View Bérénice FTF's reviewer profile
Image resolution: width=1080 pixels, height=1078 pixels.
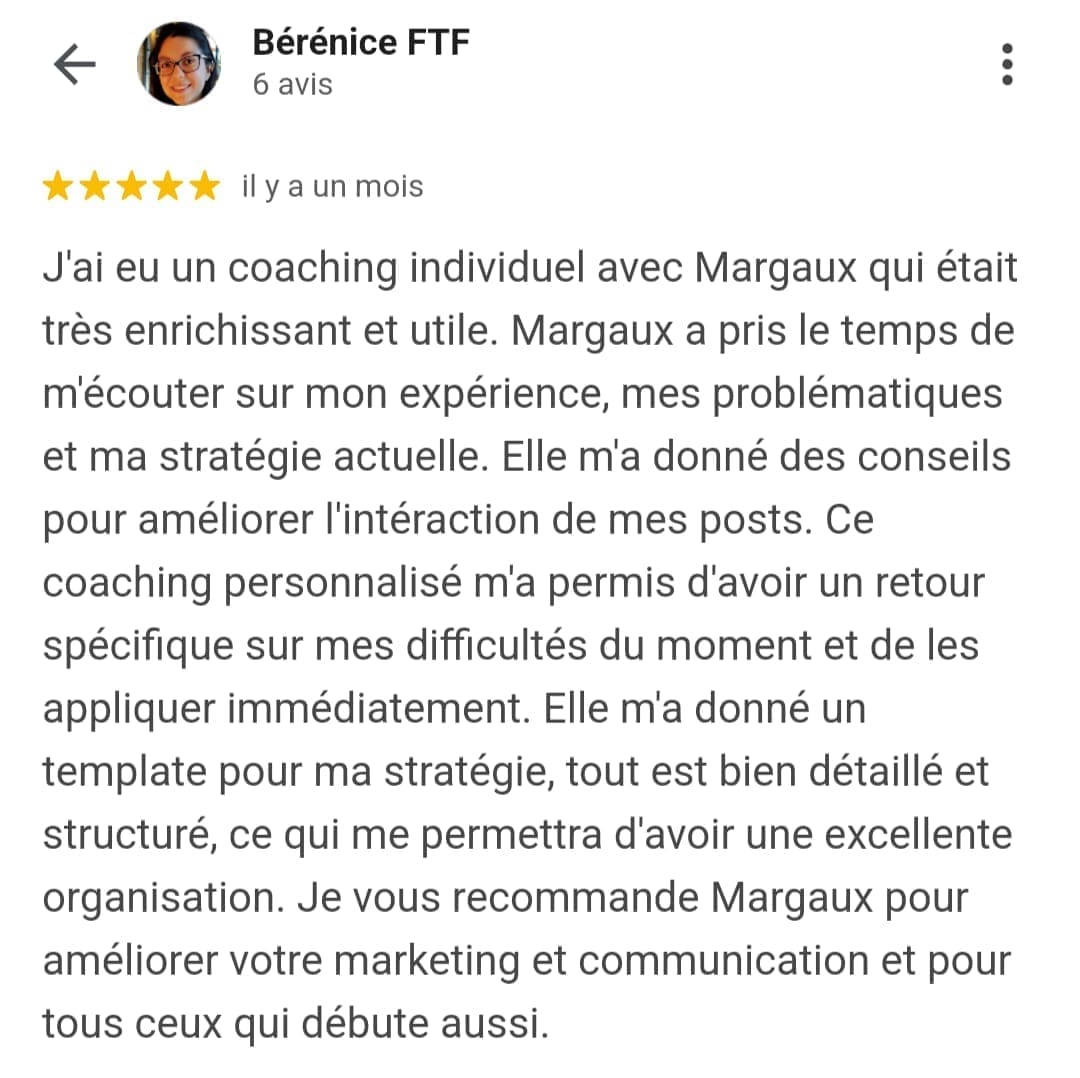point(360,43)
